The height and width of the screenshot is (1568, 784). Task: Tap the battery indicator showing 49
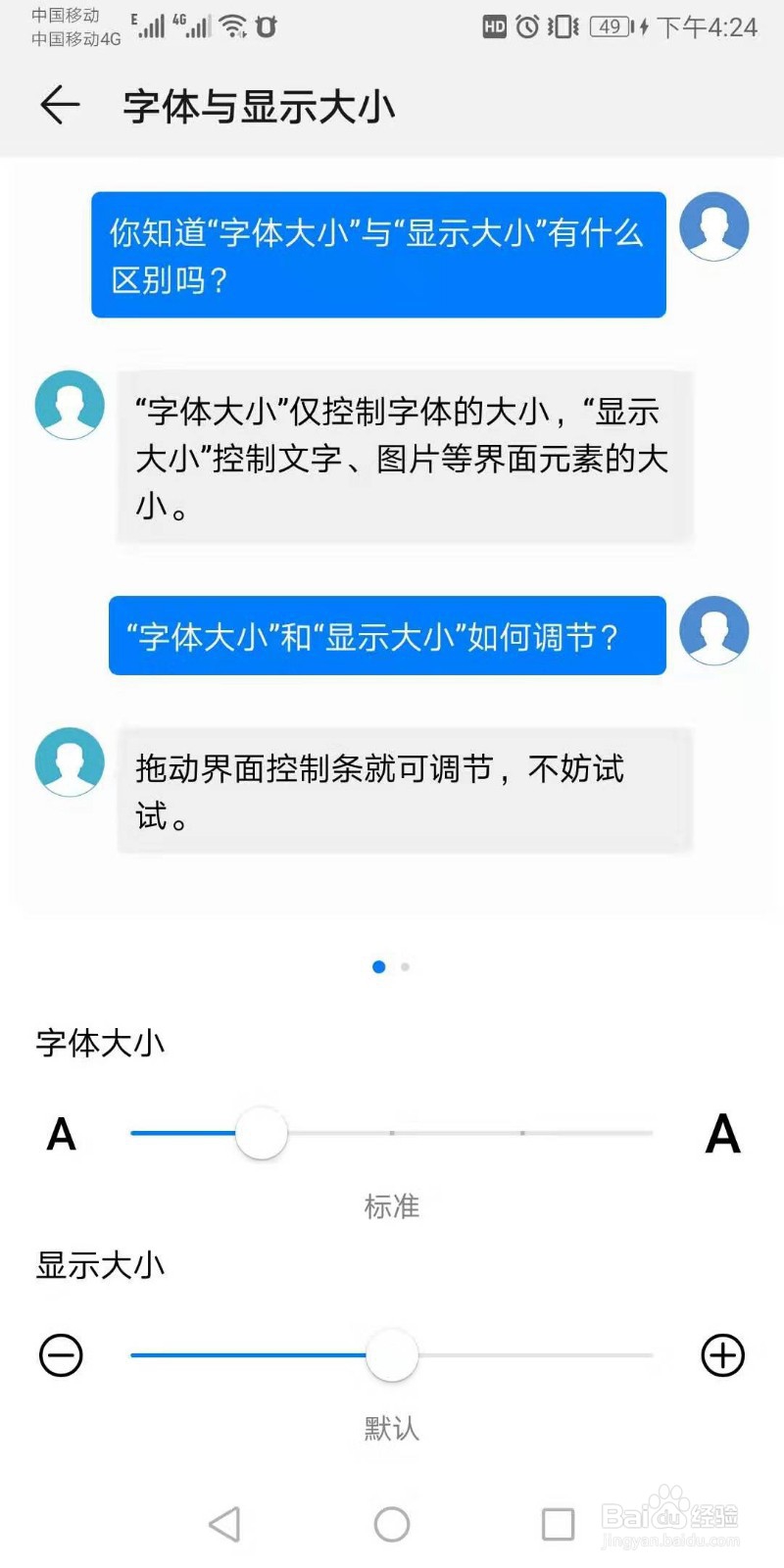pos(610,27)
